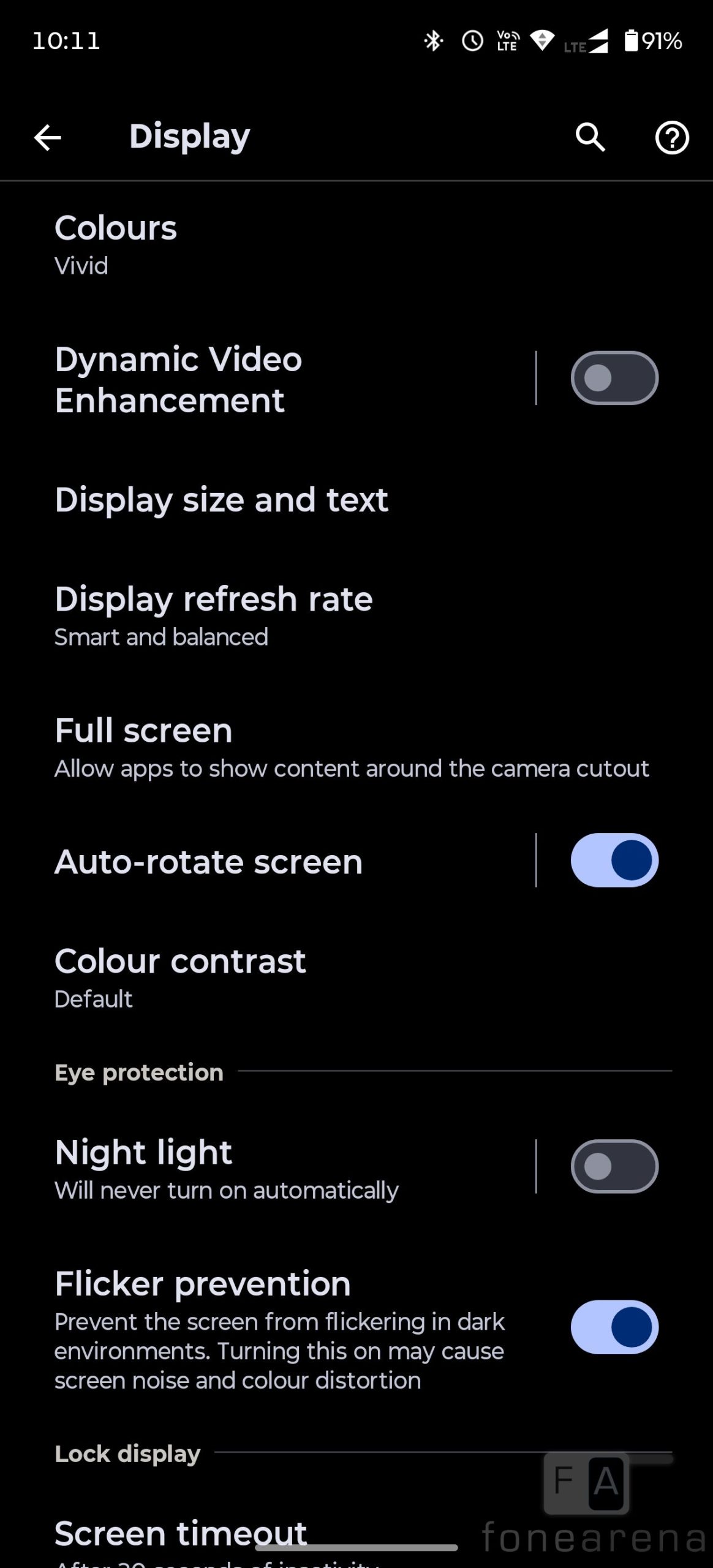Image resolution: width=713 pixels, height=1568 pixels.
Task: Open Display size and text
Action: 221,499
